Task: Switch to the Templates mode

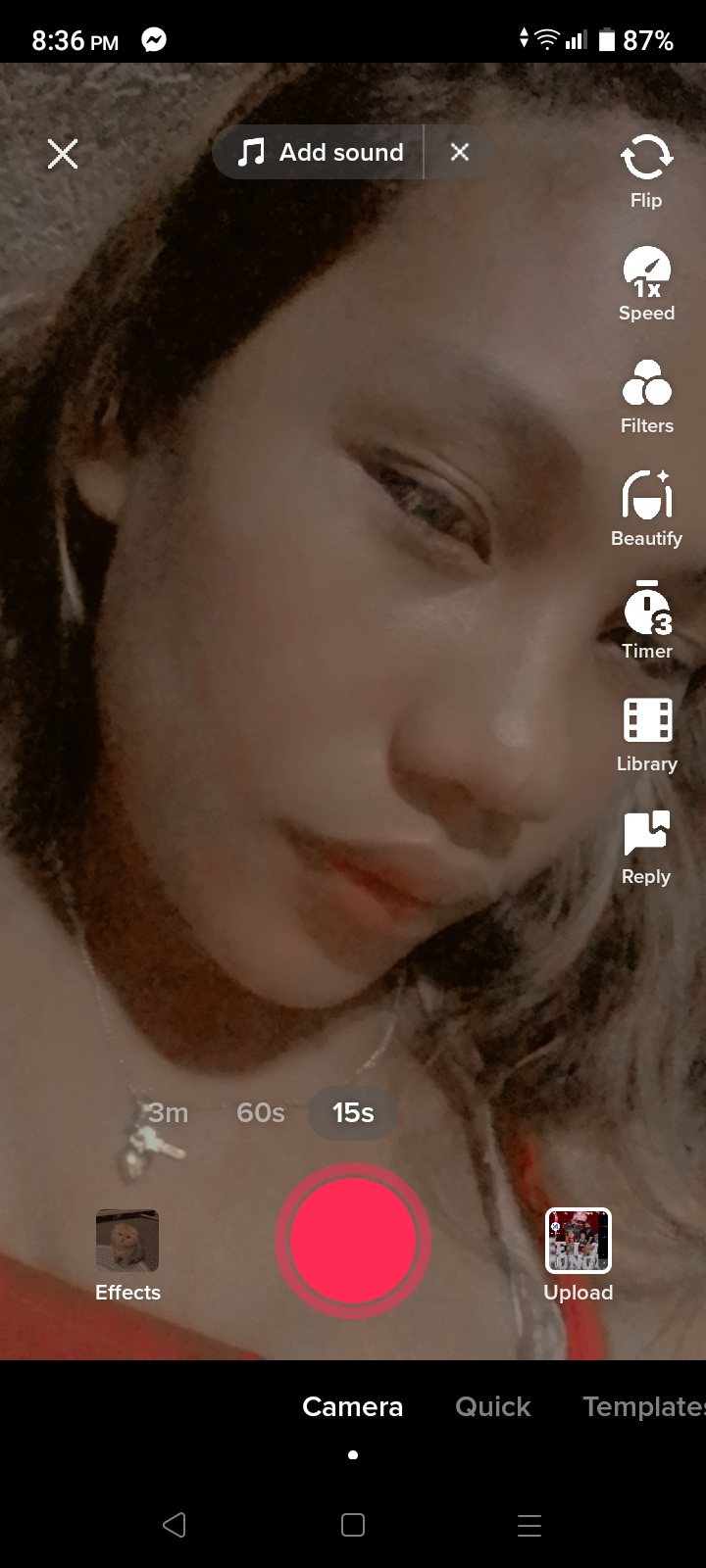Action: [x=642, y=1407]
